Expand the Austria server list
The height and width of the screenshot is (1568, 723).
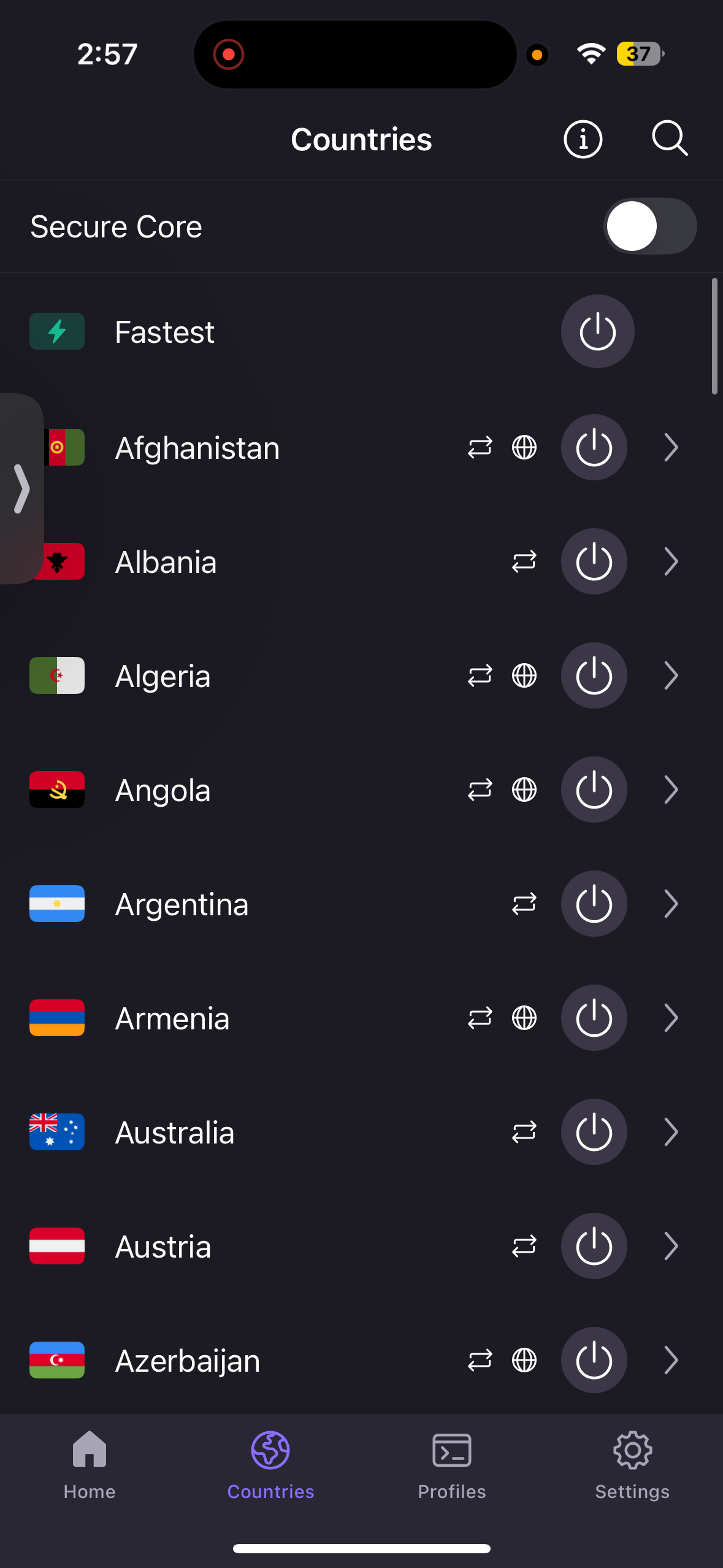click(x=671, y=1246)
